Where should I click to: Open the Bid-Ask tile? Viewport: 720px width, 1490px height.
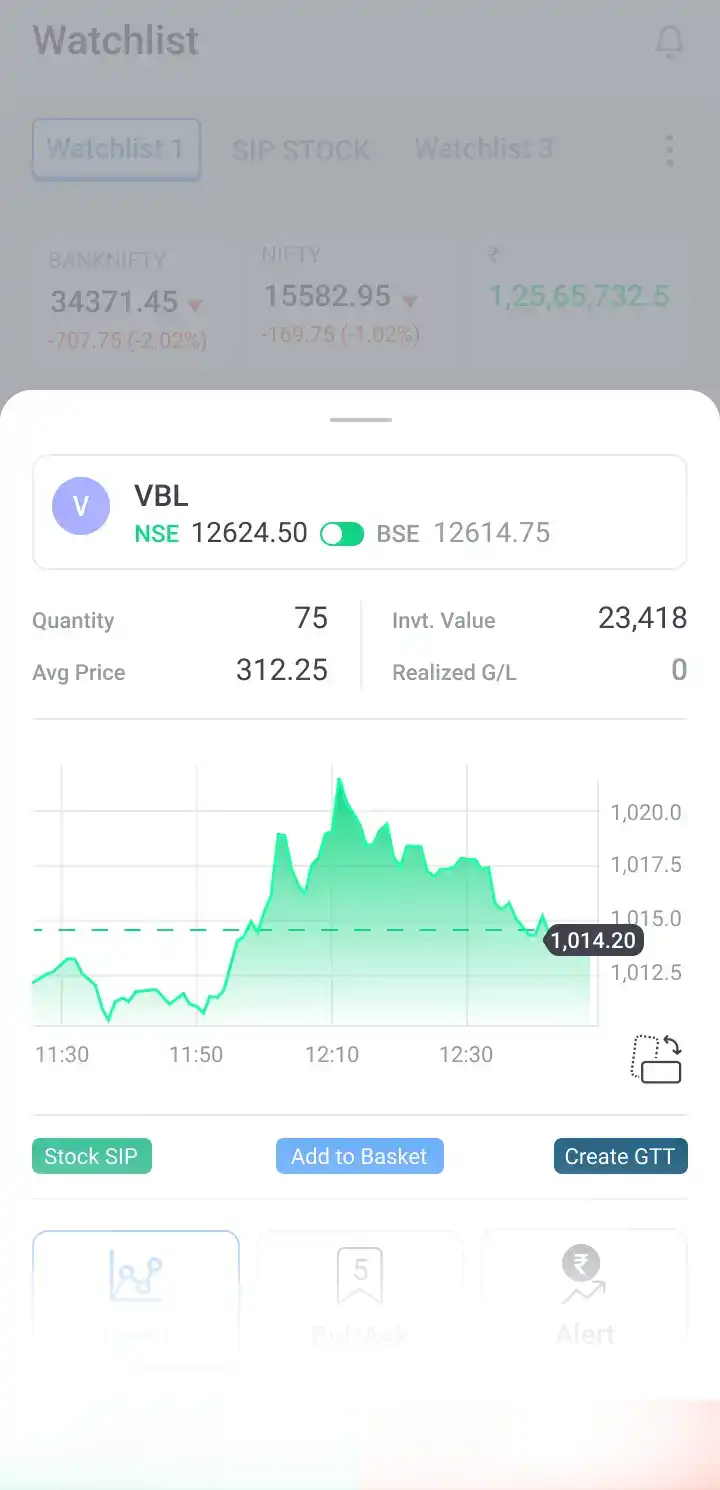[x=360, y=1290]
